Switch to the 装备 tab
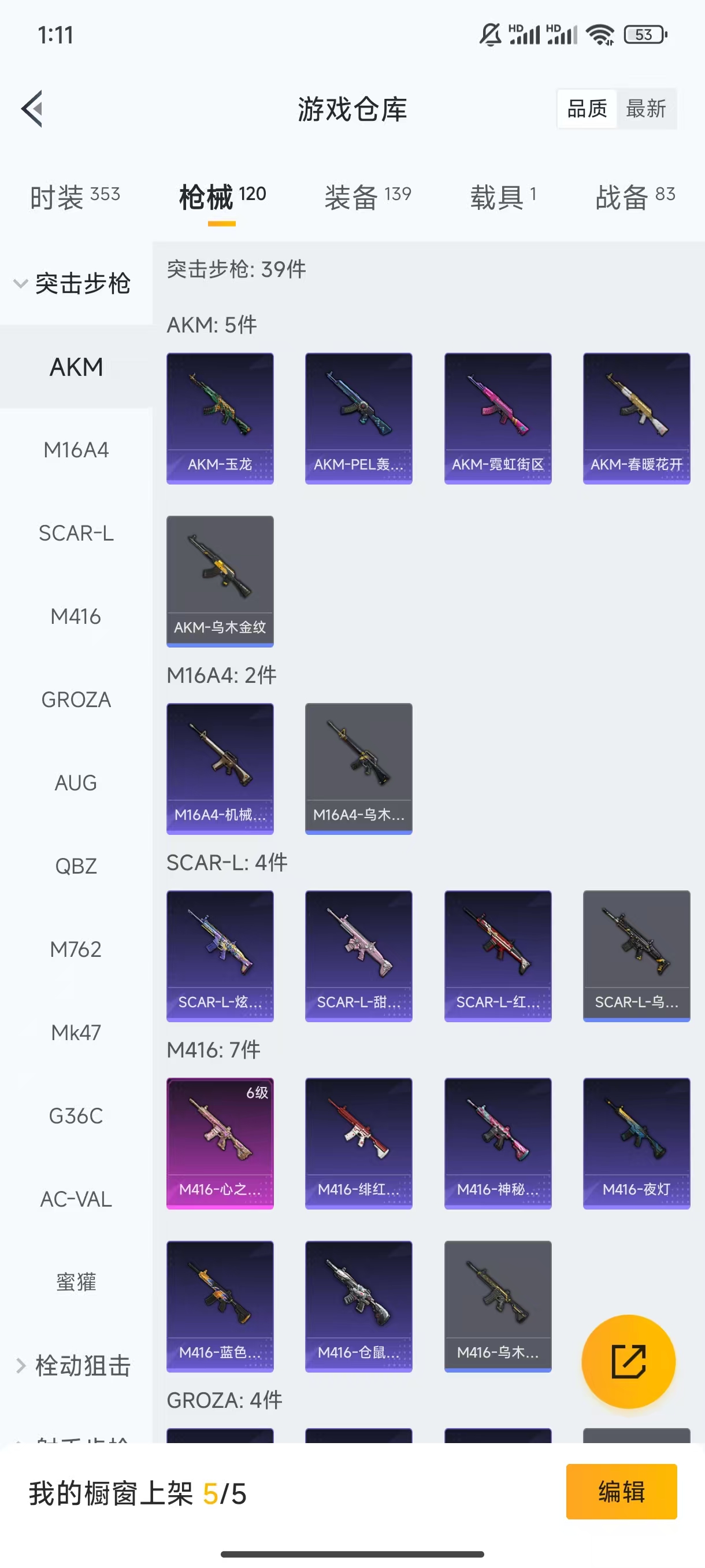The height and width of the screenshot is (1568, 705). coord(368,197)
